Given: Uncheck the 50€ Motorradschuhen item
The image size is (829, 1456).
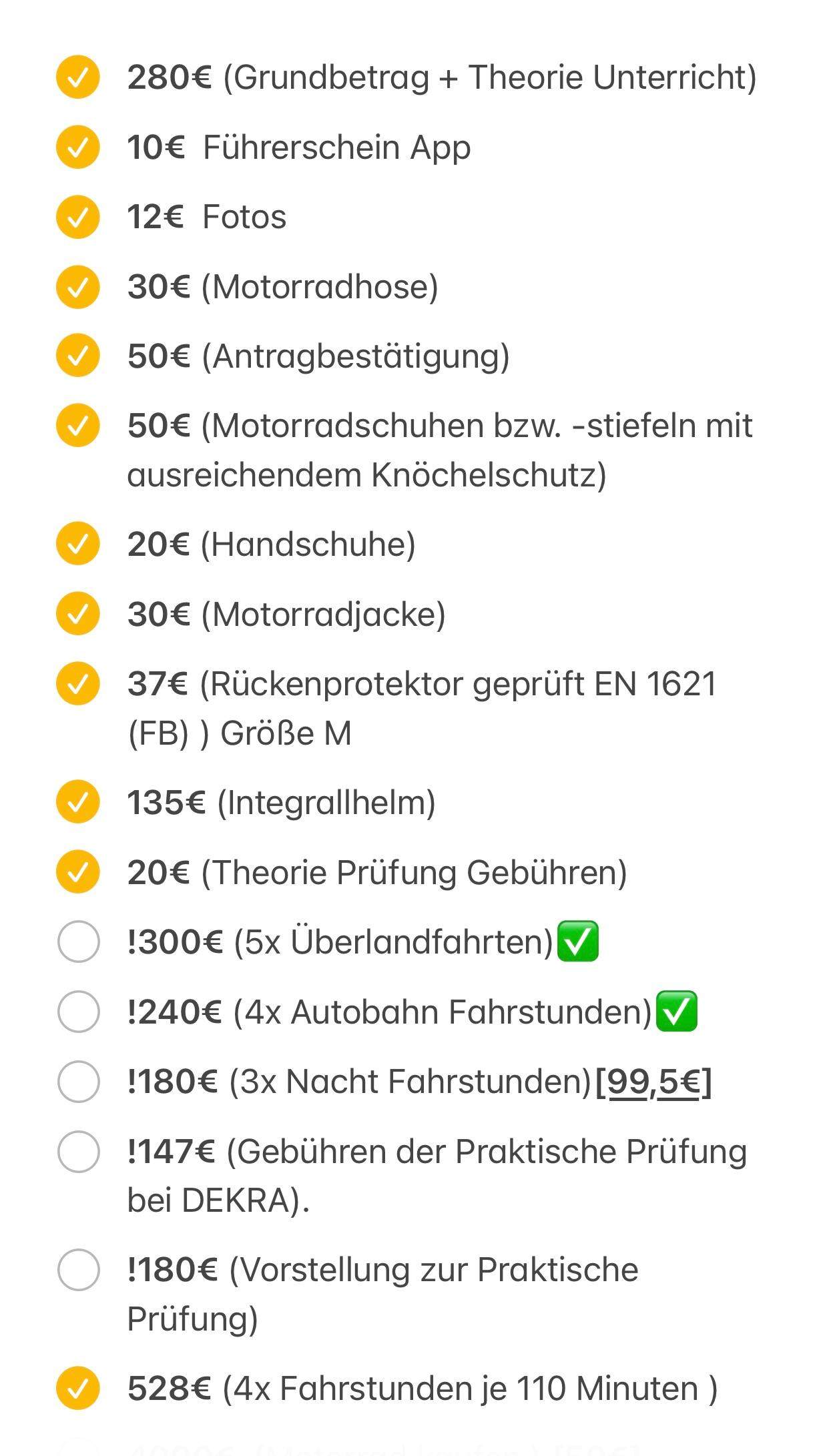Looking at the screenshot, I should 78,426.
